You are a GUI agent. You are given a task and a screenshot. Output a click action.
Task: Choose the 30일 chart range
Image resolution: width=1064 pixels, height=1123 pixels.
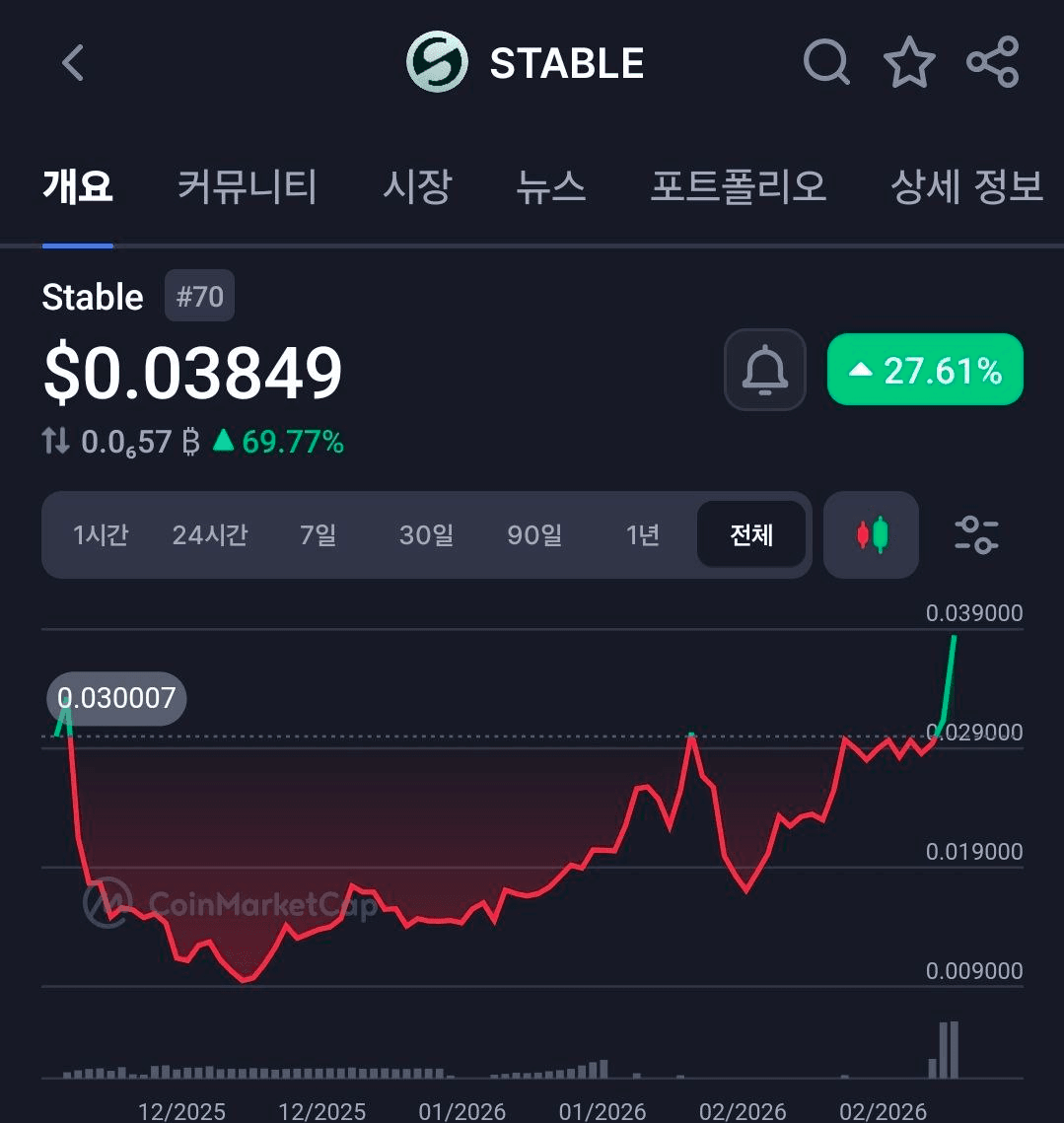426,535
